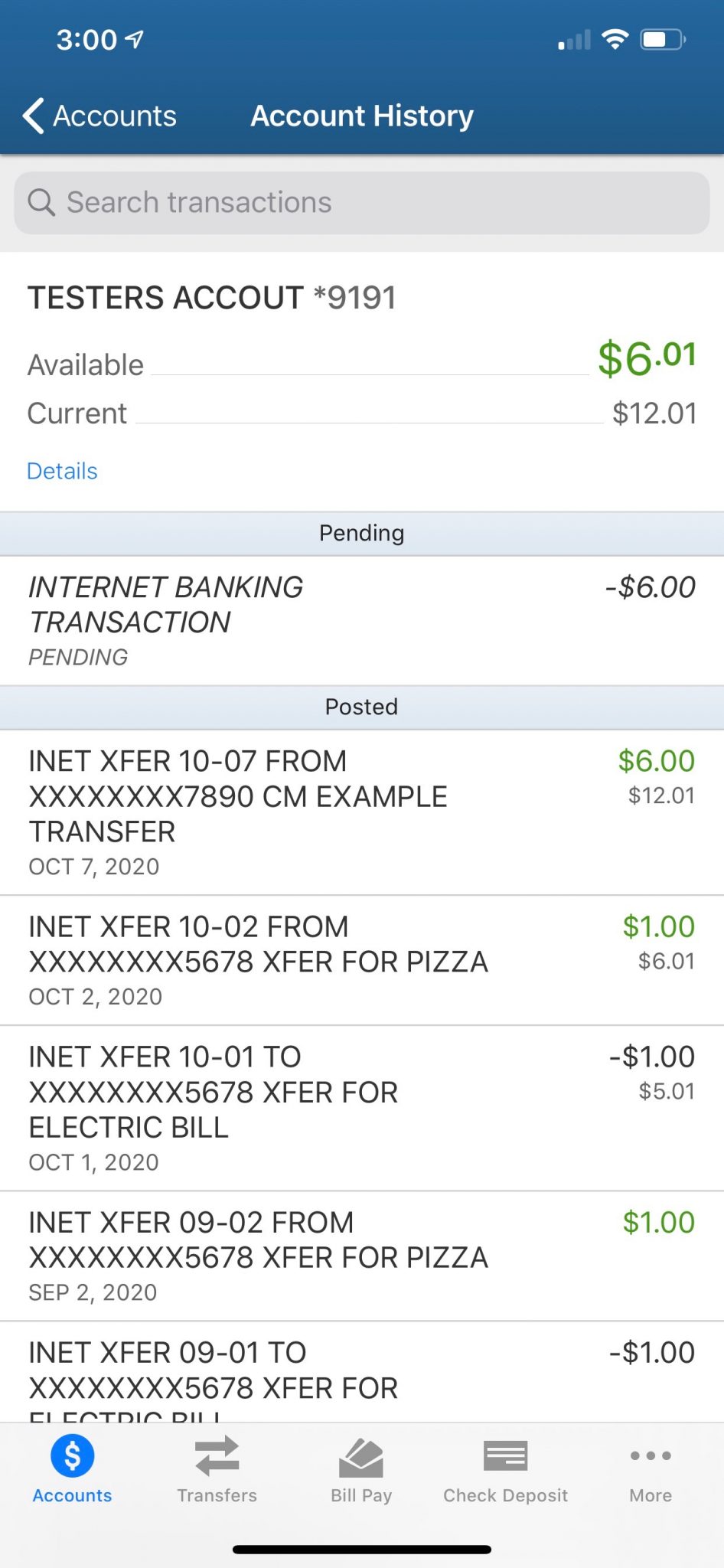Go back to Accounts
The image size is (724, 1568).
(99, 116)
